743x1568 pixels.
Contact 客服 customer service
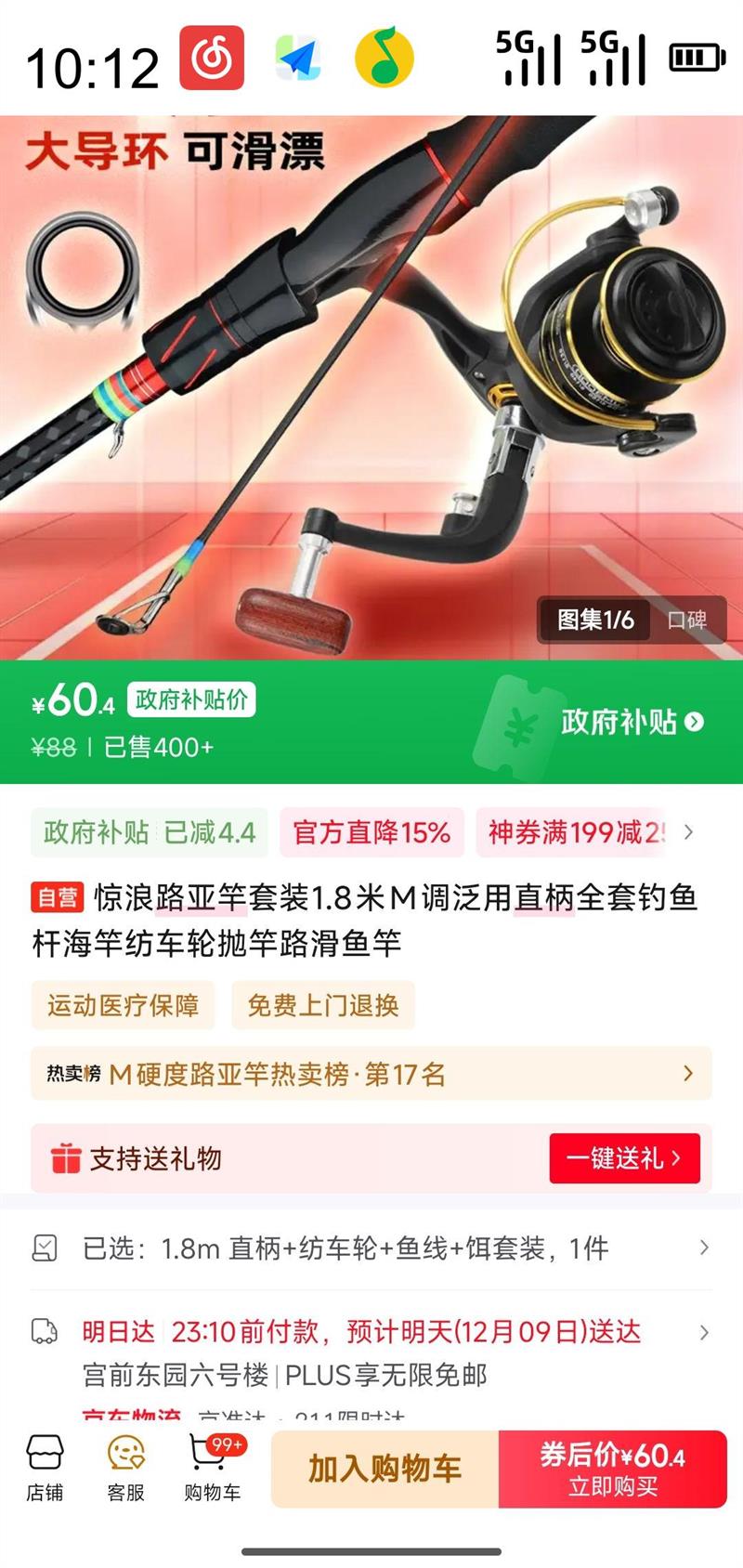tap(126, 1467)
